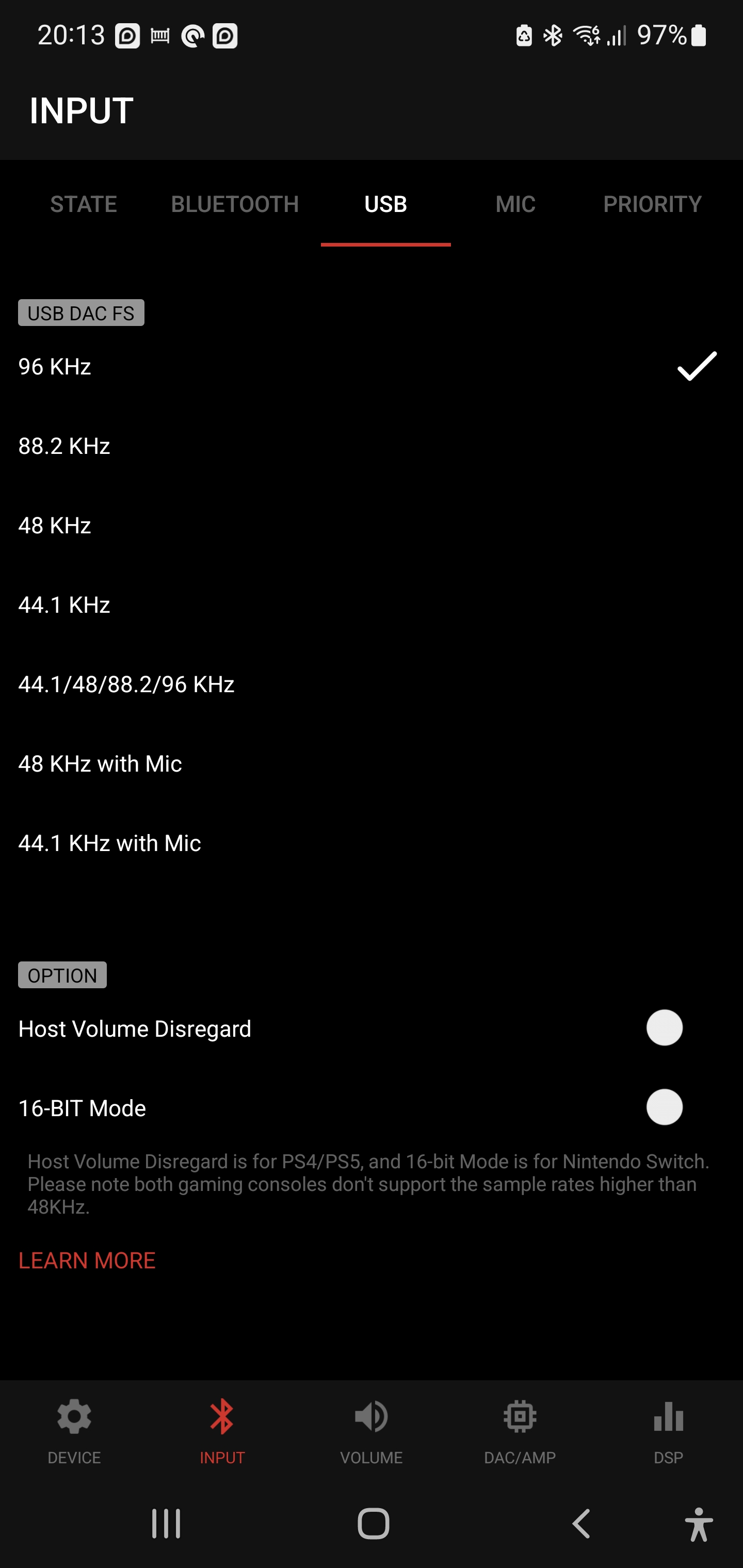Toggle Host Volume Disregard
Viewport: 743px width, 1568px height.
[x=665, y=1028]
